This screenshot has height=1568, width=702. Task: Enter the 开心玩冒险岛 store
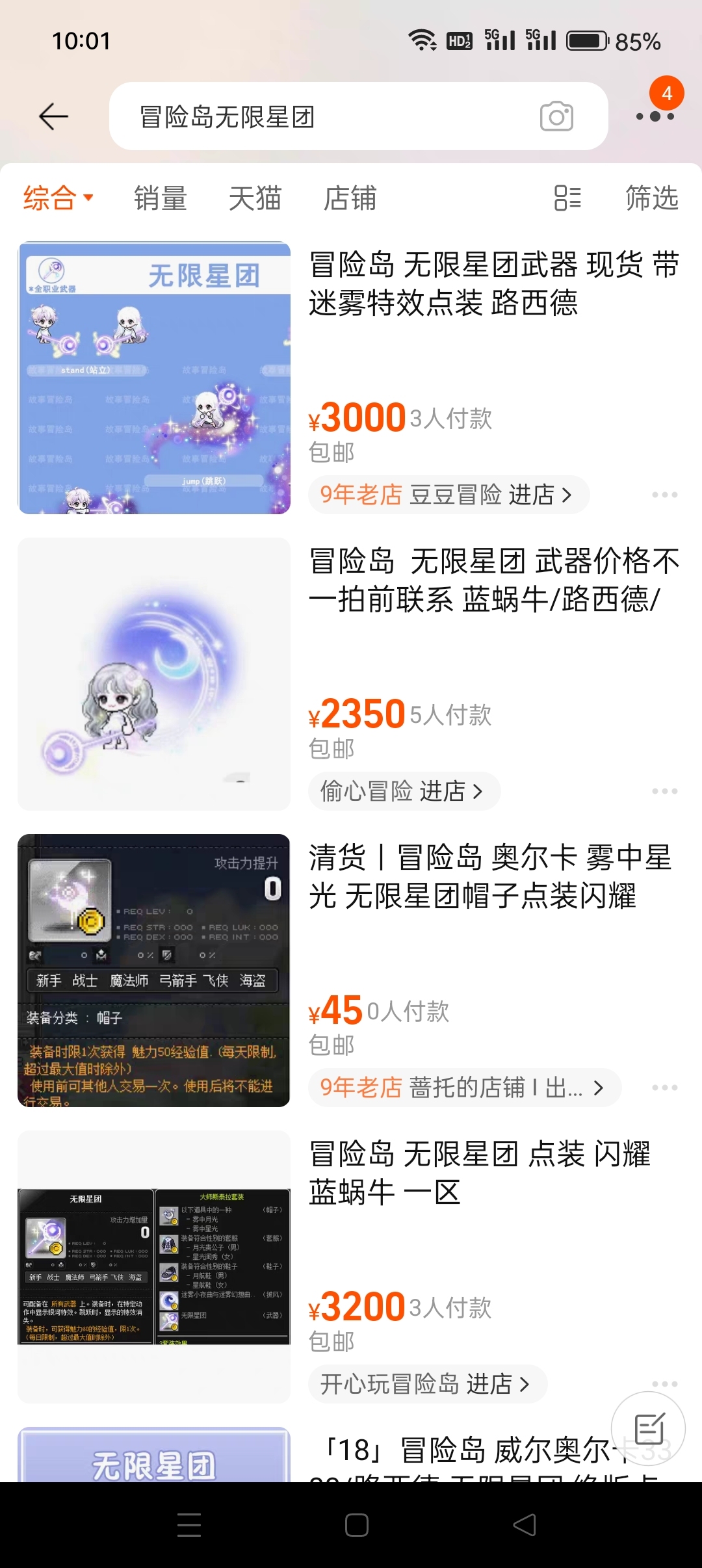point(426,1384)
